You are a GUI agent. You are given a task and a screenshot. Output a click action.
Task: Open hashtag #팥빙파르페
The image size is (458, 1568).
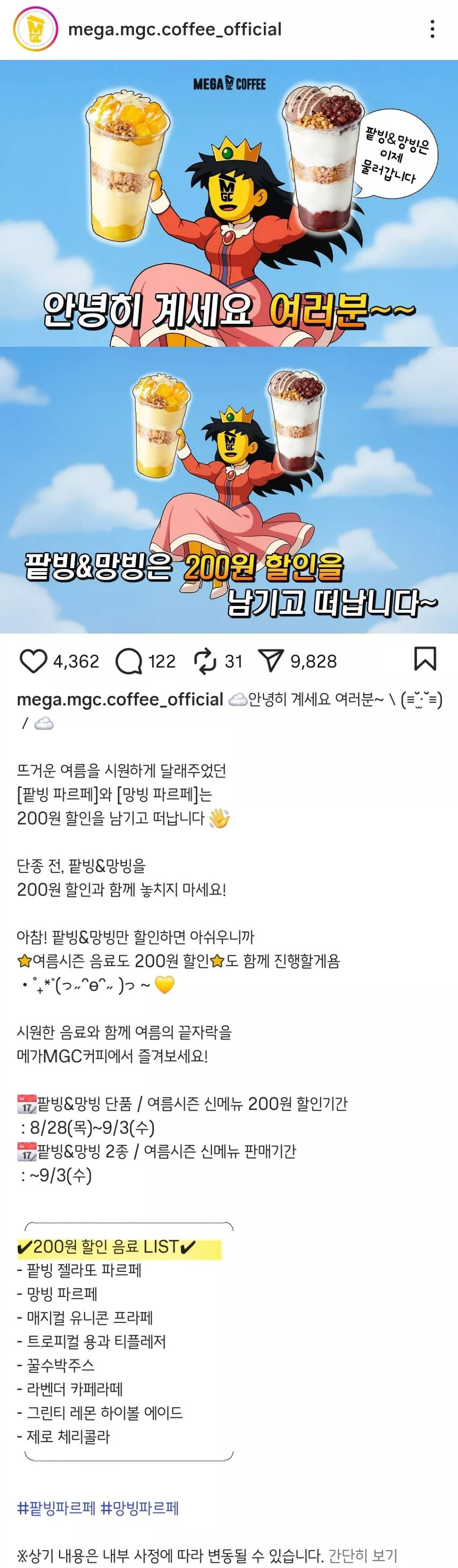pos(56,1508)
